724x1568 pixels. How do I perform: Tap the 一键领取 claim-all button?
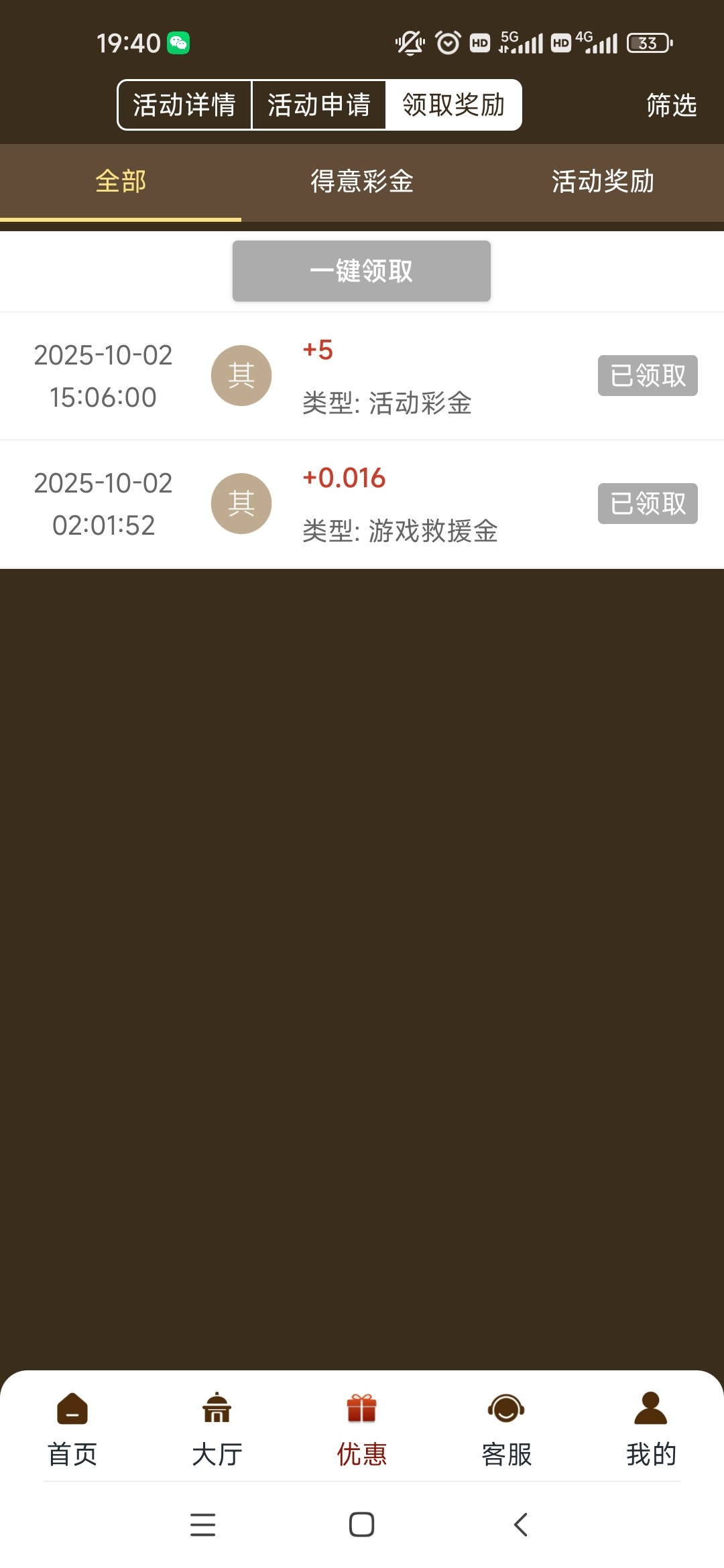(x=361, y=271)
